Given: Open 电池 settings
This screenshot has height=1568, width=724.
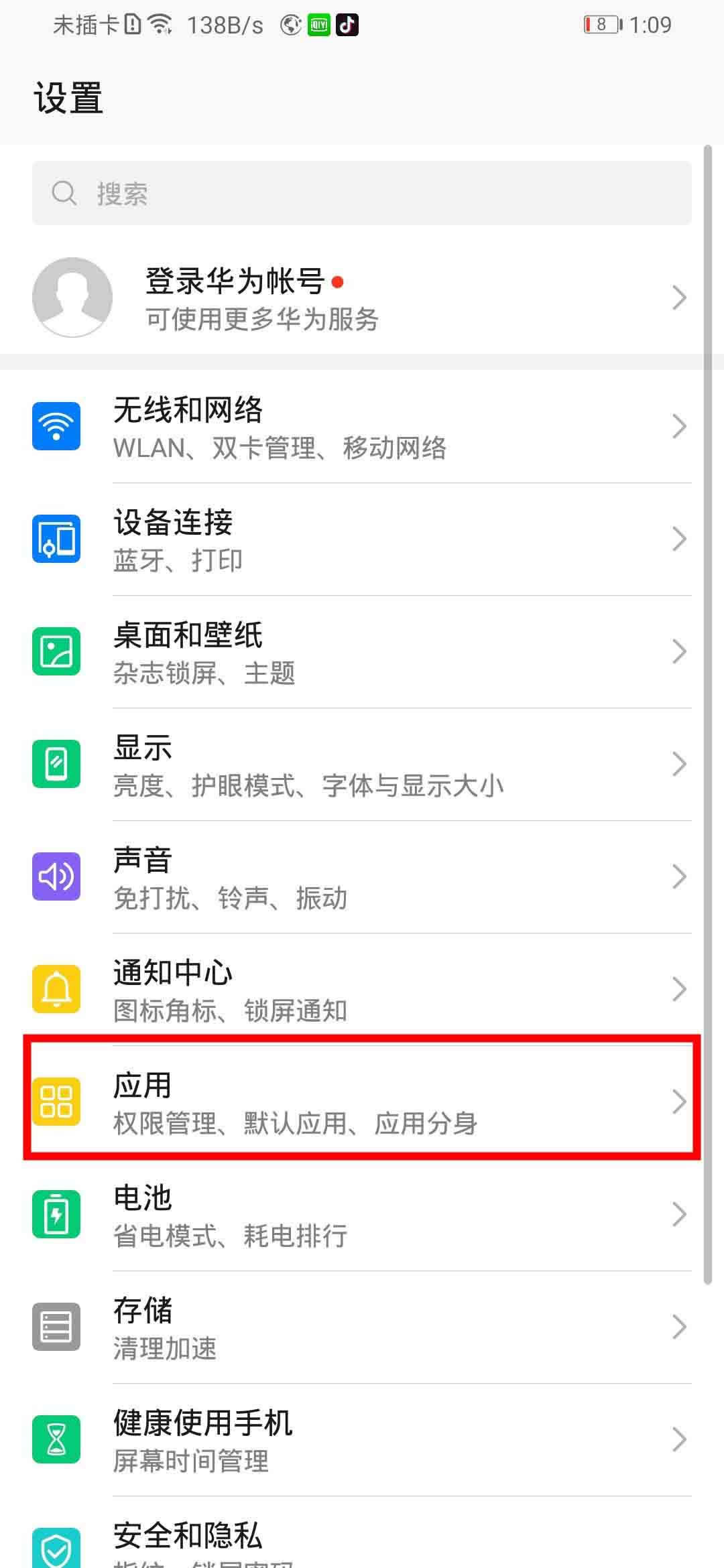Looking at the screenshot, I should tap(362, 1215).
